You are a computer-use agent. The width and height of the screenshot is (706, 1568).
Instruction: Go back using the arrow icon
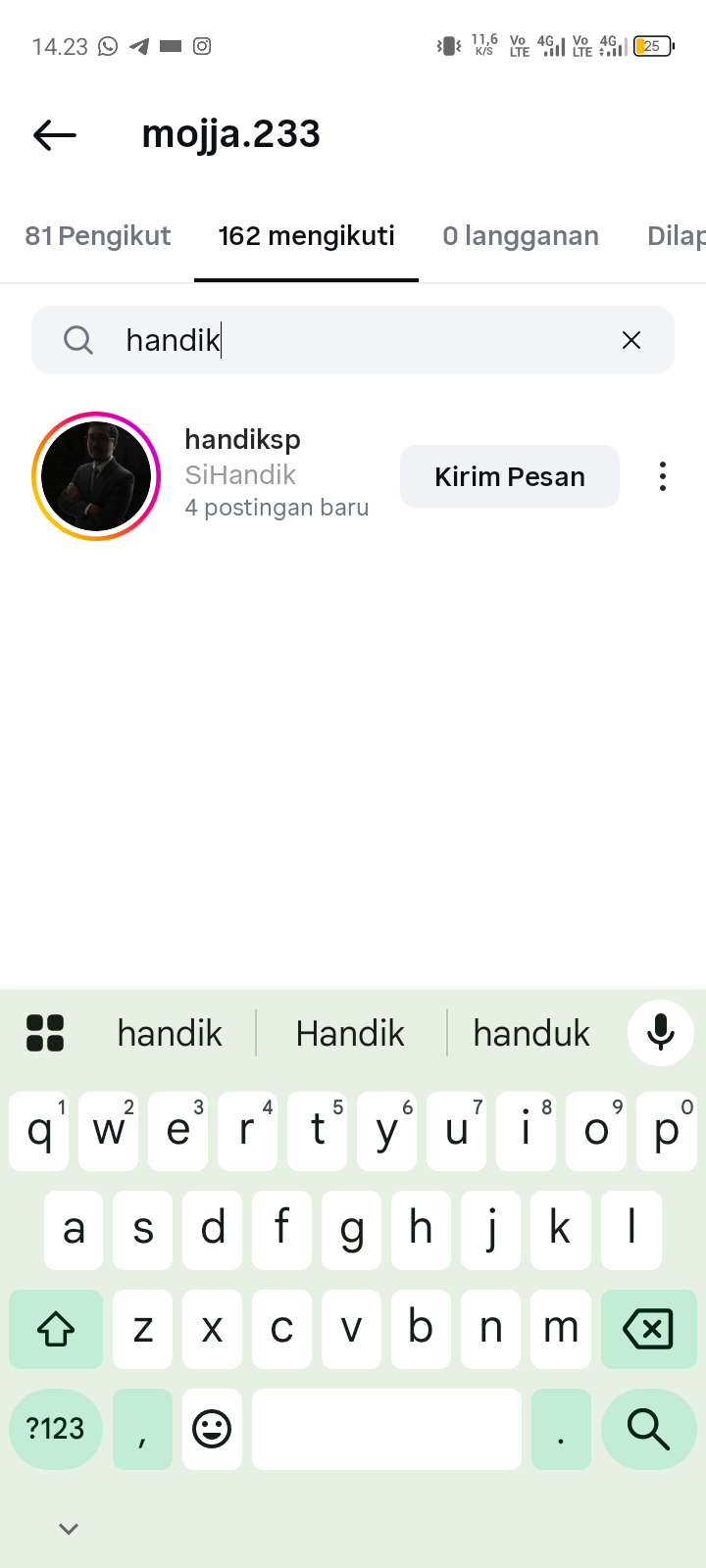pyautogui.click(x=55, y=135)
